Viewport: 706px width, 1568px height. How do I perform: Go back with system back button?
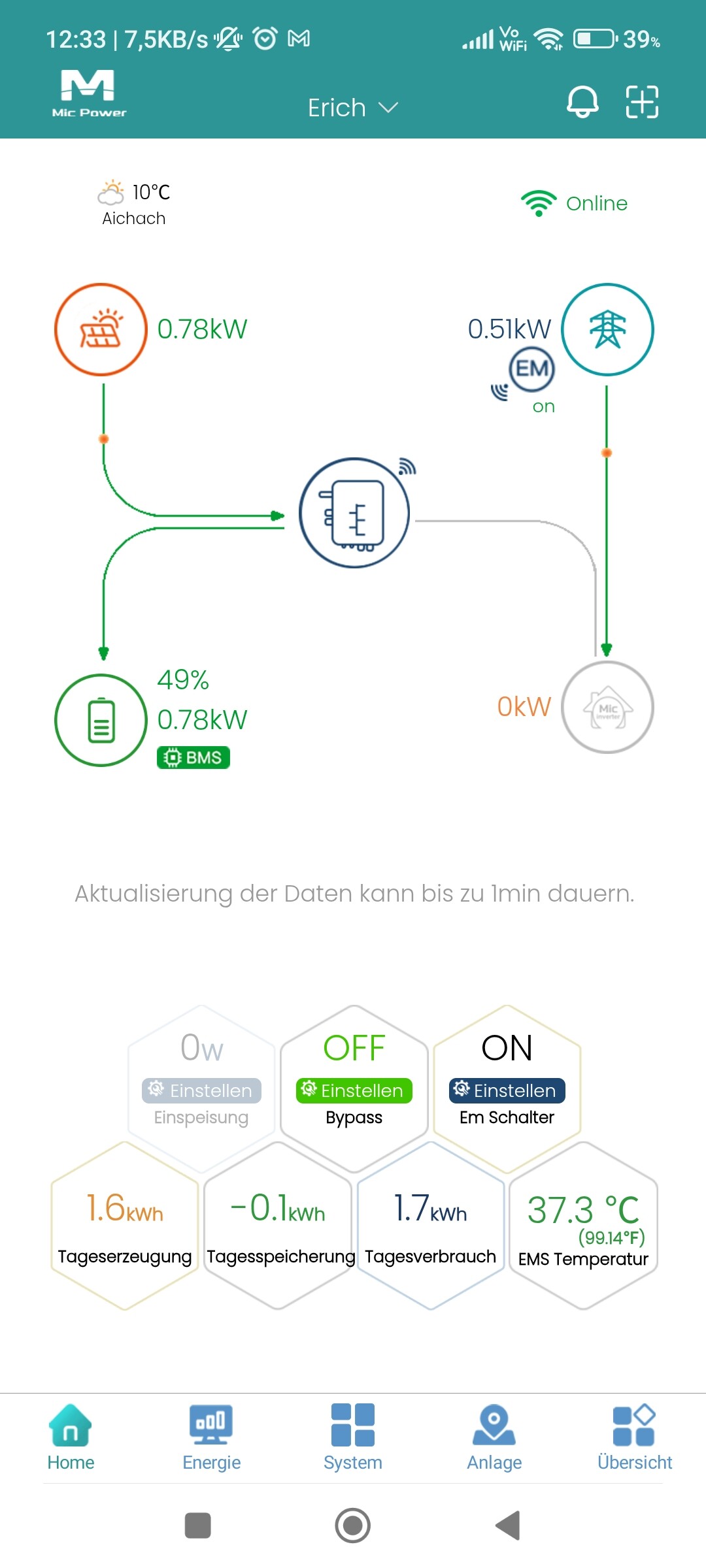point(508,1526)
